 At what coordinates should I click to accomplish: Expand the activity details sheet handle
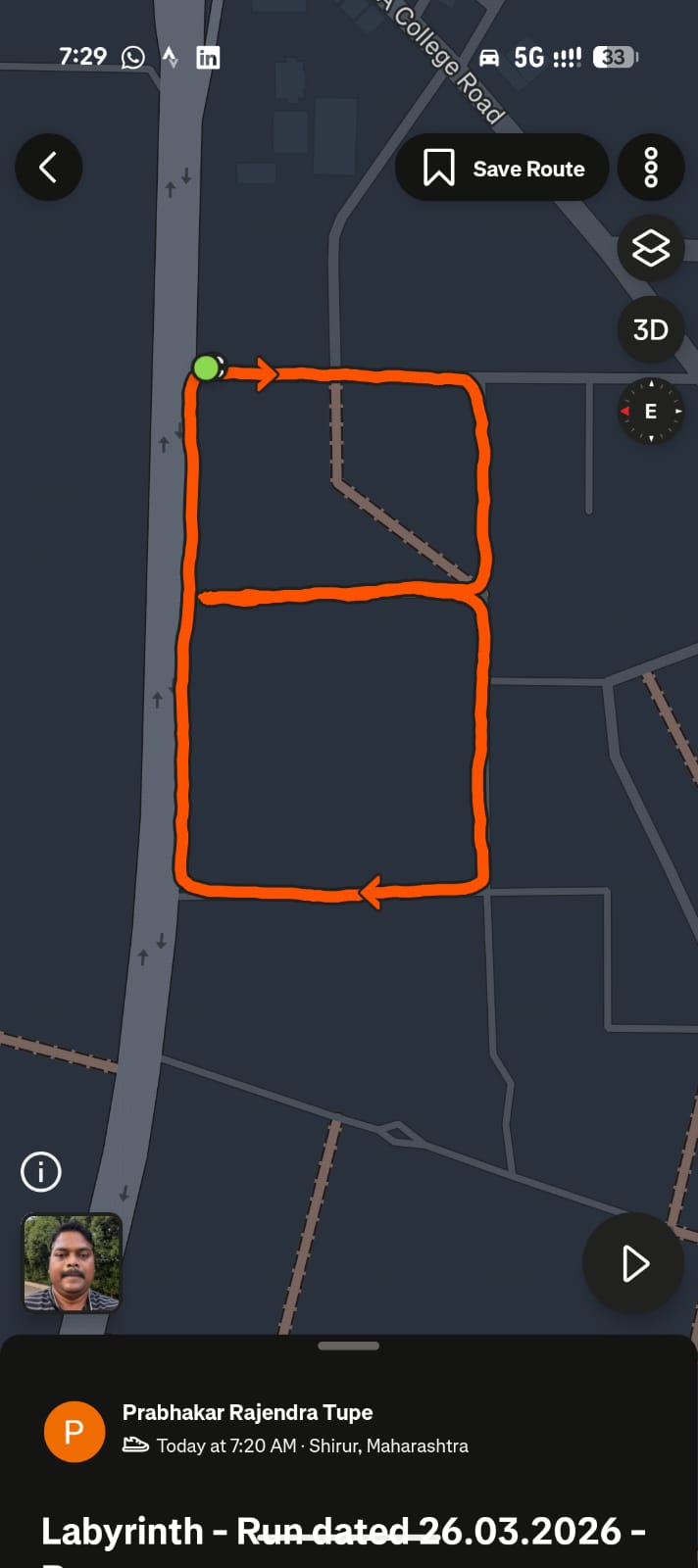tap(349, 1347)
